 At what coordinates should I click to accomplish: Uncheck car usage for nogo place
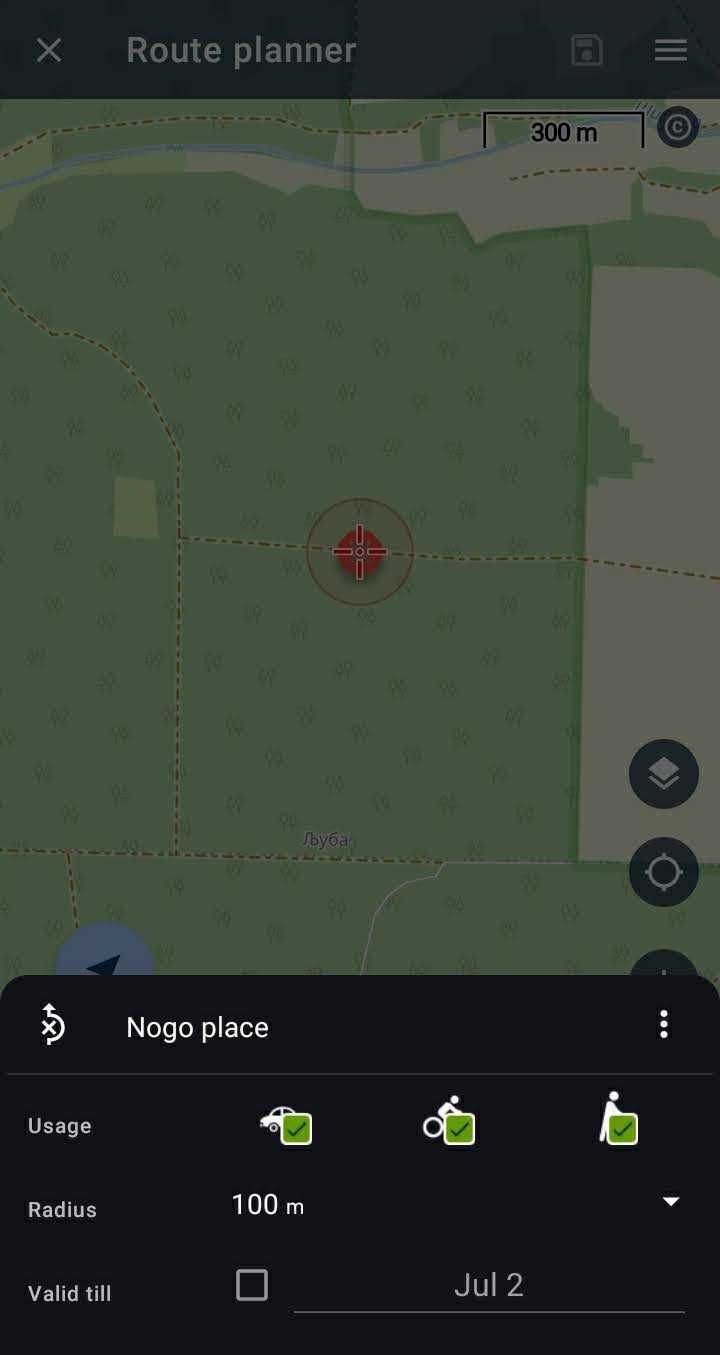click(x=296, y=1129)
